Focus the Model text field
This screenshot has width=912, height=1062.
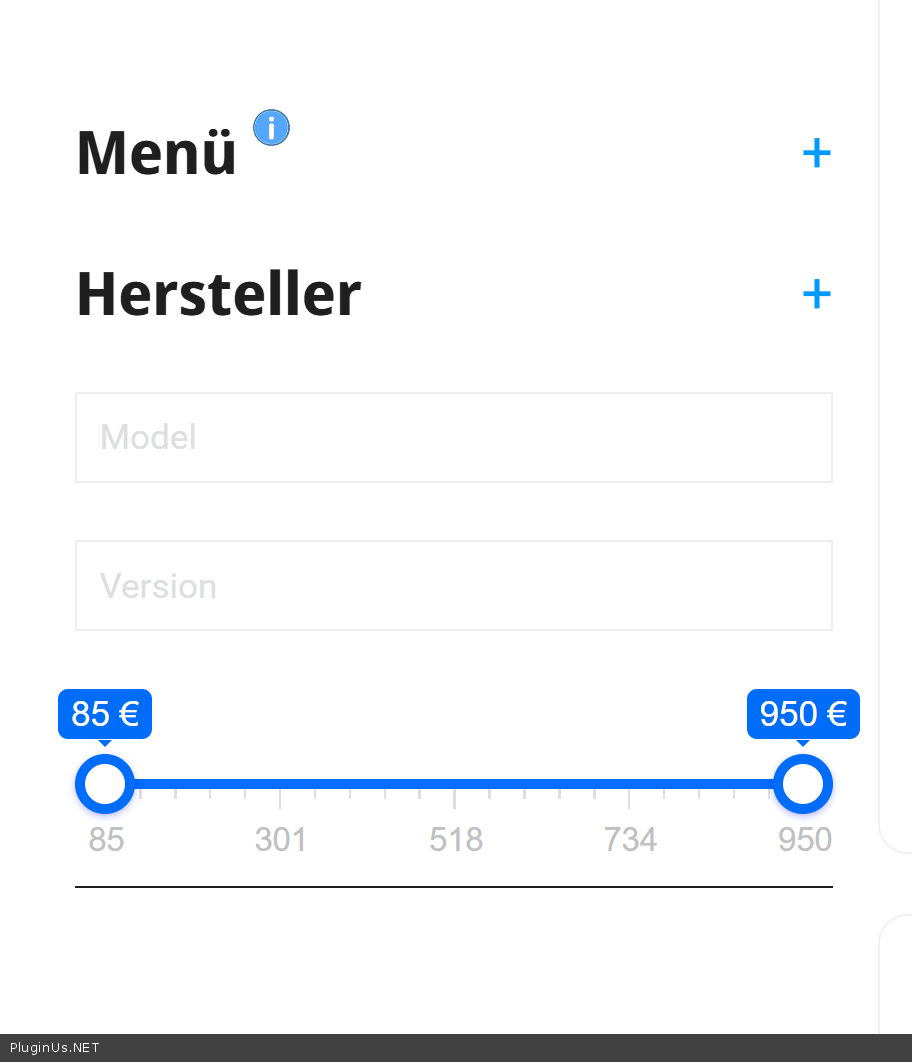point(454,437)
